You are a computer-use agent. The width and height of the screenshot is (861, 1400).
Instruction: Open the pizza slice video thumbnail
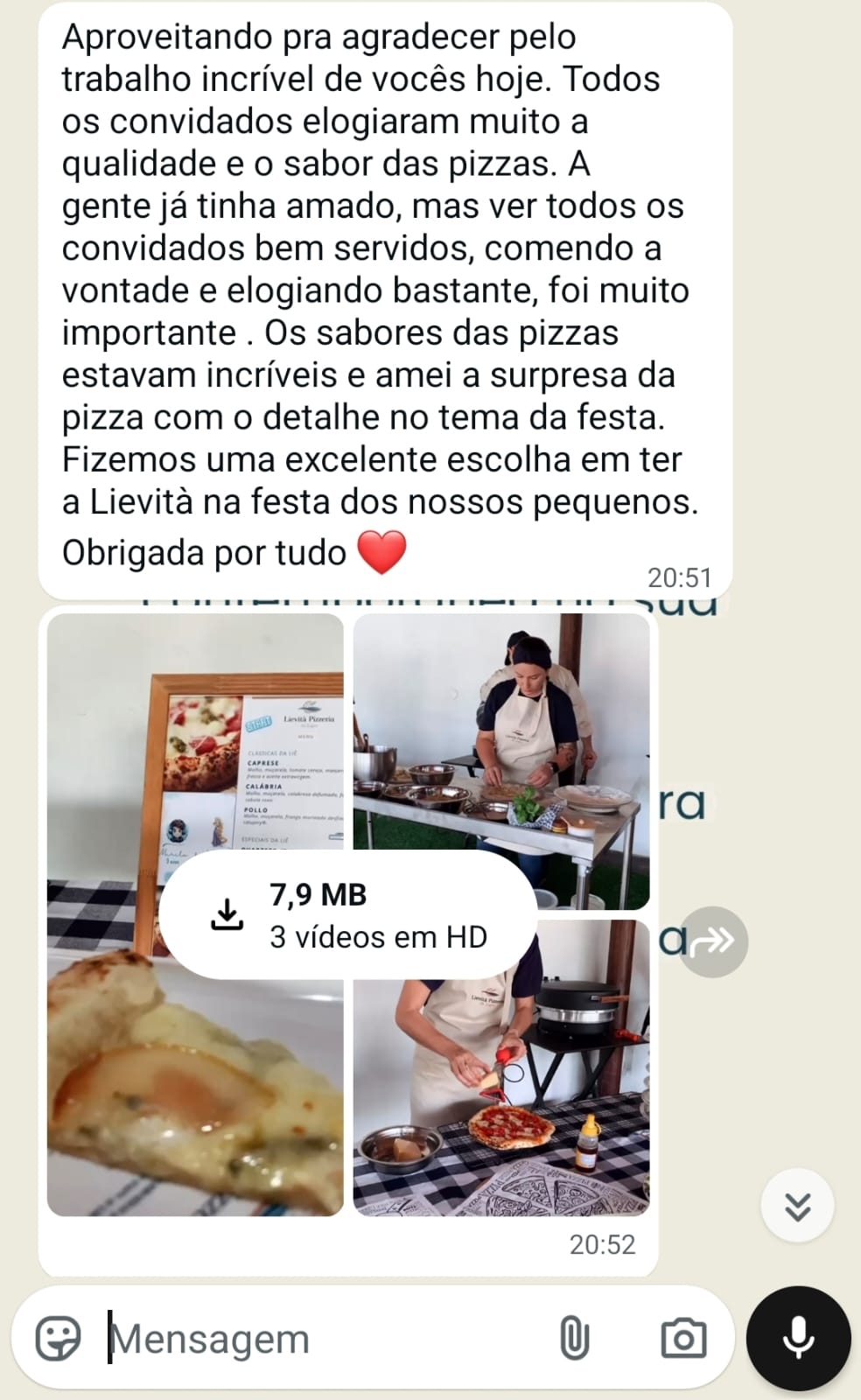tap(194, 1094)
